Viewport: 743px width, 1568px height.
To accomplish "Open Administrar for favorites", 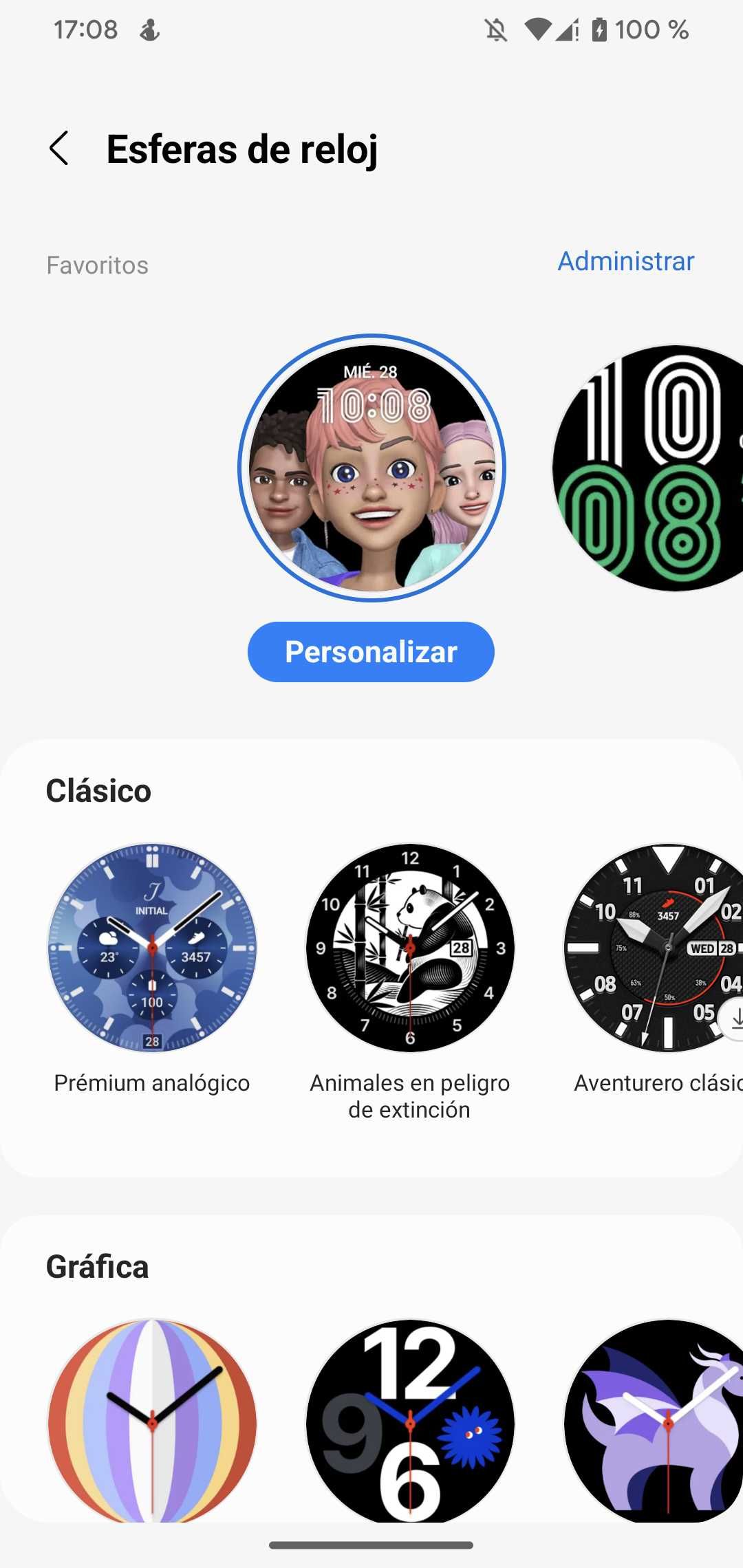I will click(625, 261).
